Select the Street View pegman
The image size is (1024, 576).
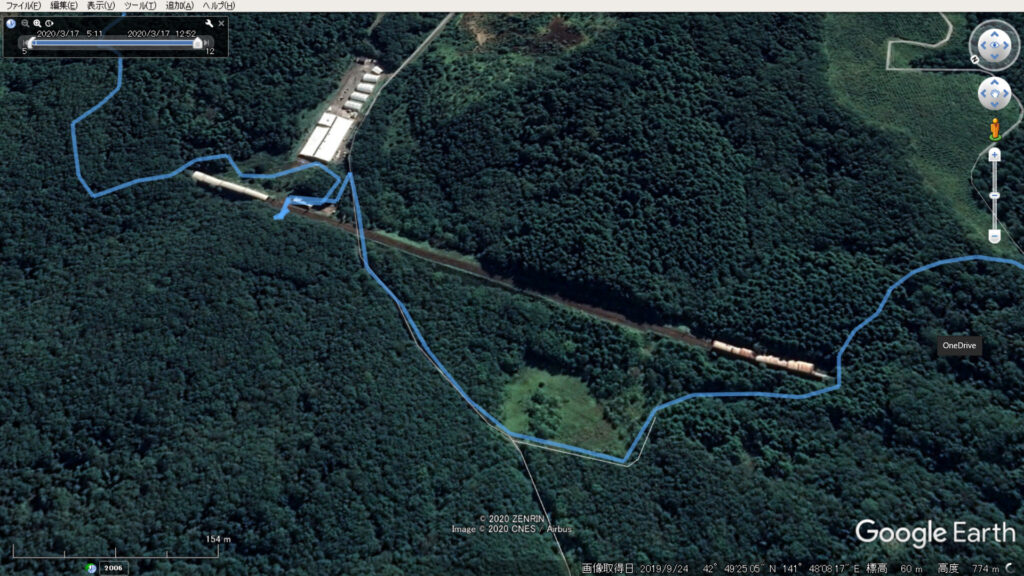[x=994, y=128]
